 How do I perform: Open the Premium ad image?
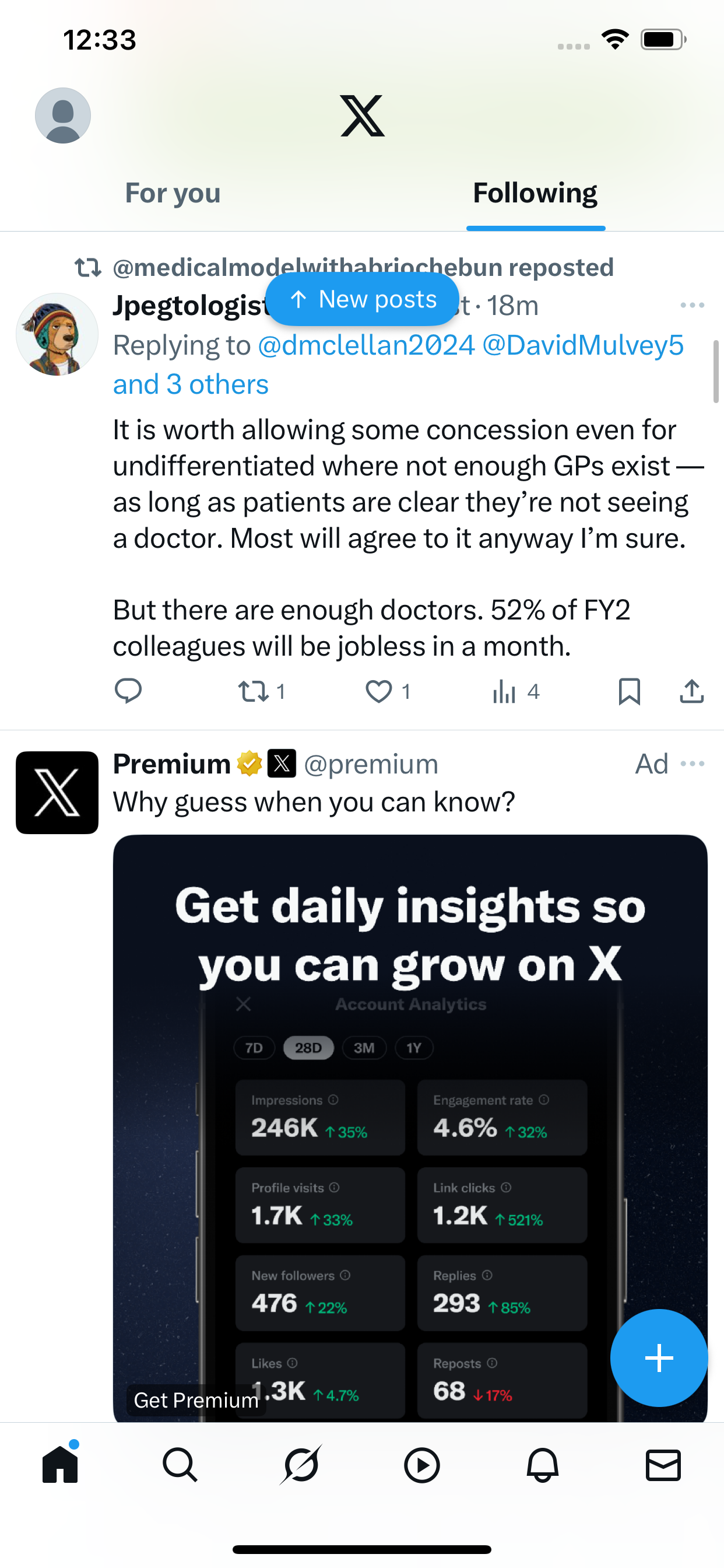(409, 1126)
